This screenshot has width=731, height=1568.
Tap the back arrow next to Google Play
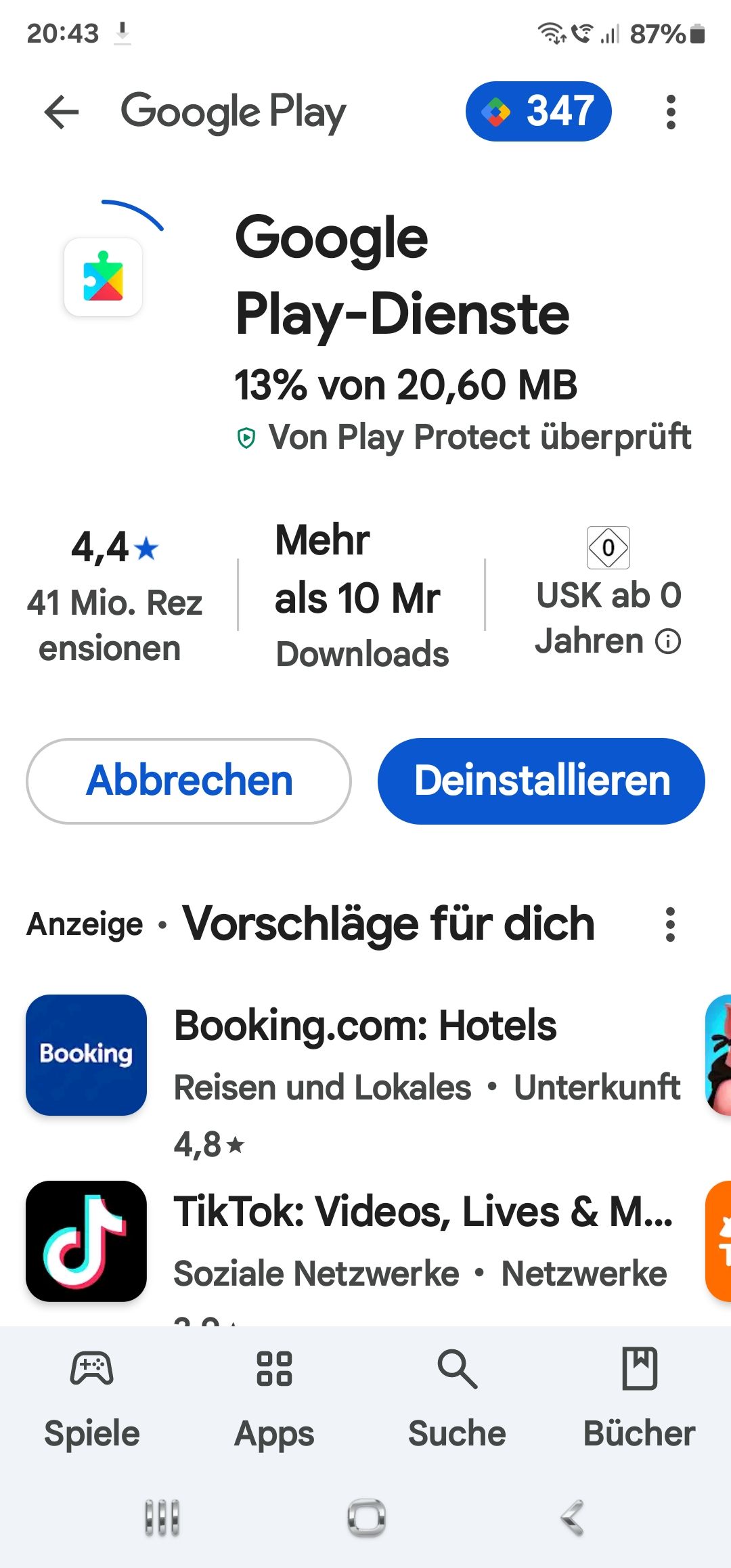[x=60, y=111]
